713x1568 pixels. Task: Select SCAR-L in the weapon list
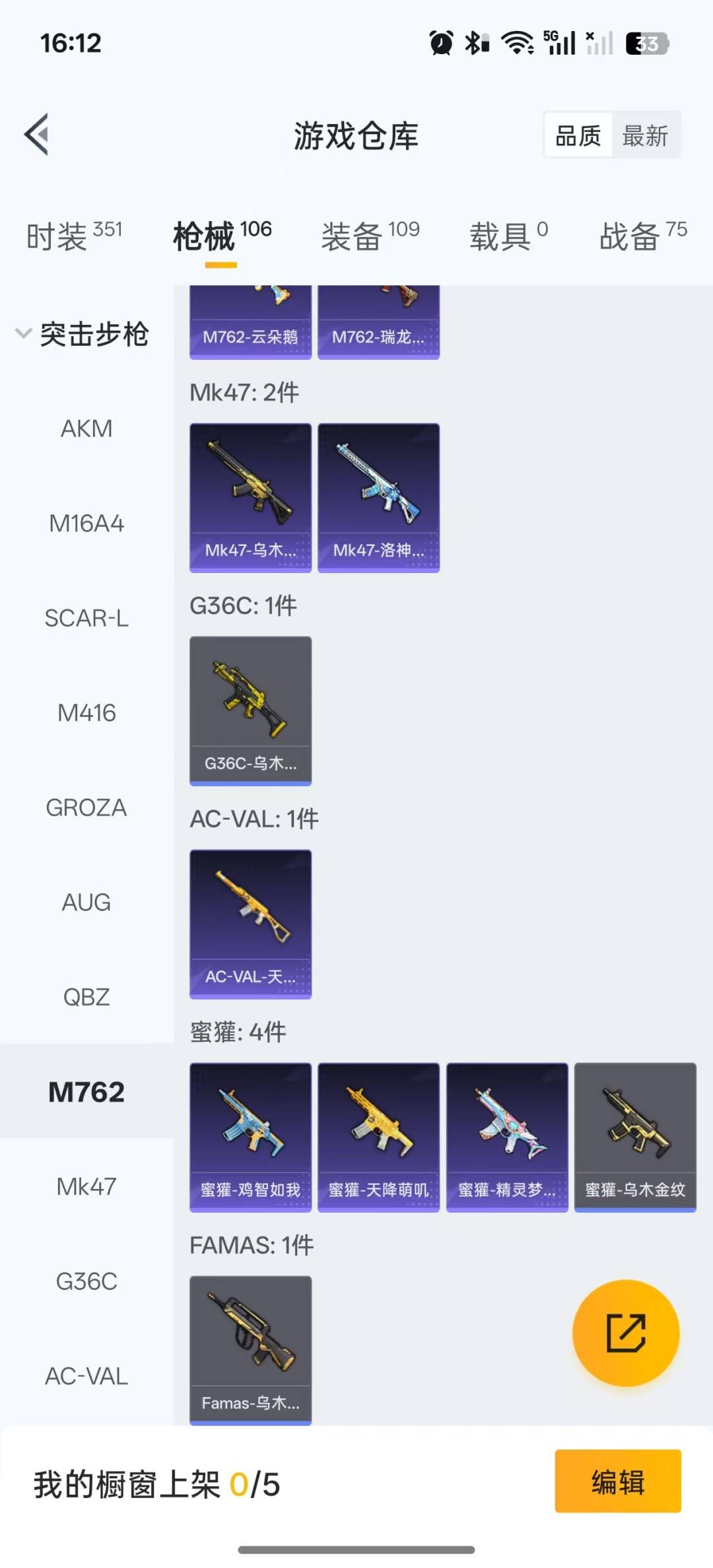86,619
